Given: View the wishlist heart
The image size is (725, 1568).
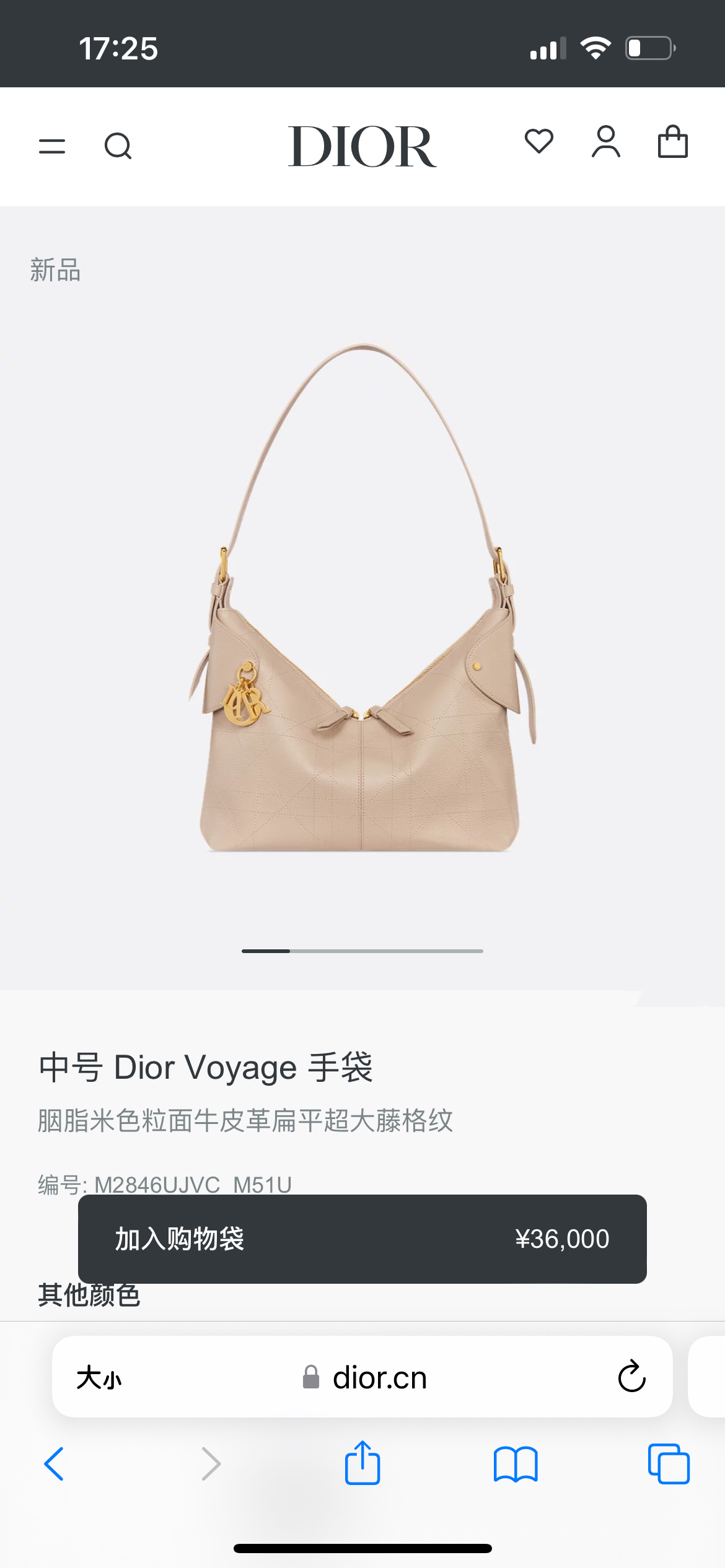Looking at the screenshot, I should (x=538, y=142).
